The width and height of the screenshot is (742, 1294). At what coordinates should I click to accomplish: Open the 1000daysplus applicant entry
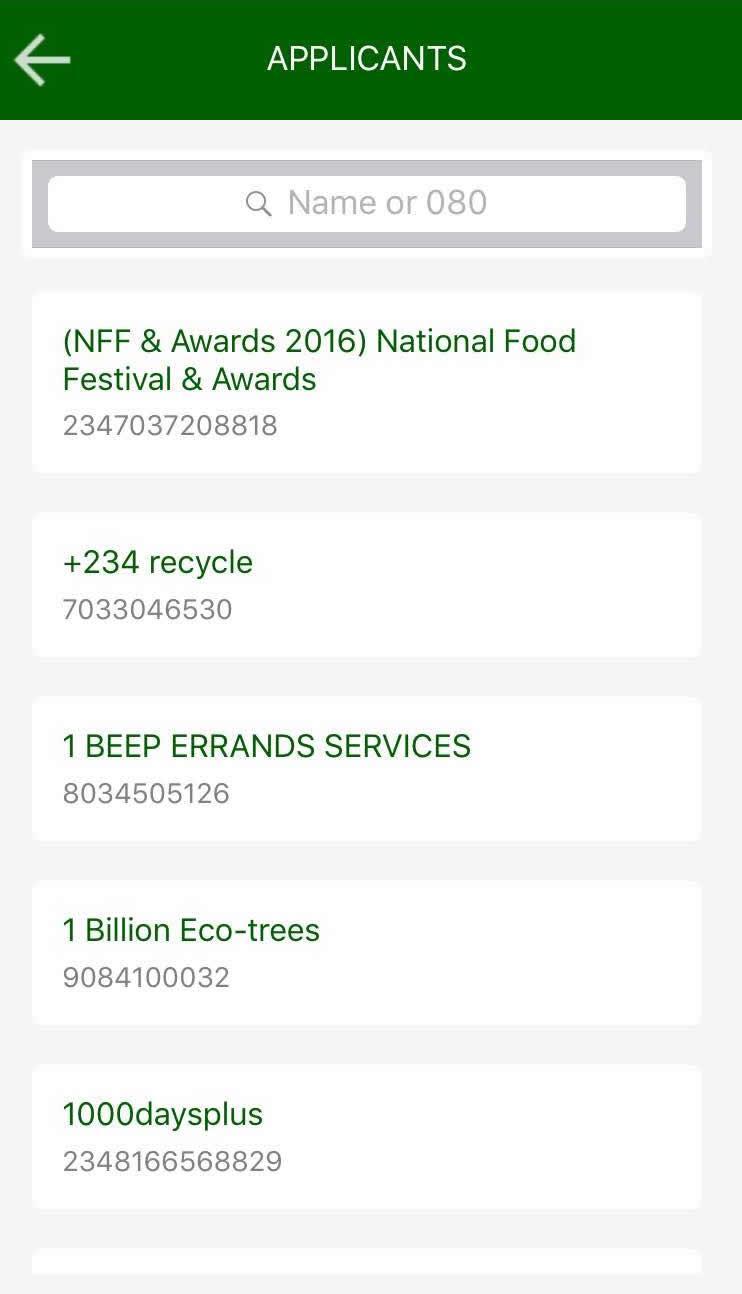click(367, 1137)
